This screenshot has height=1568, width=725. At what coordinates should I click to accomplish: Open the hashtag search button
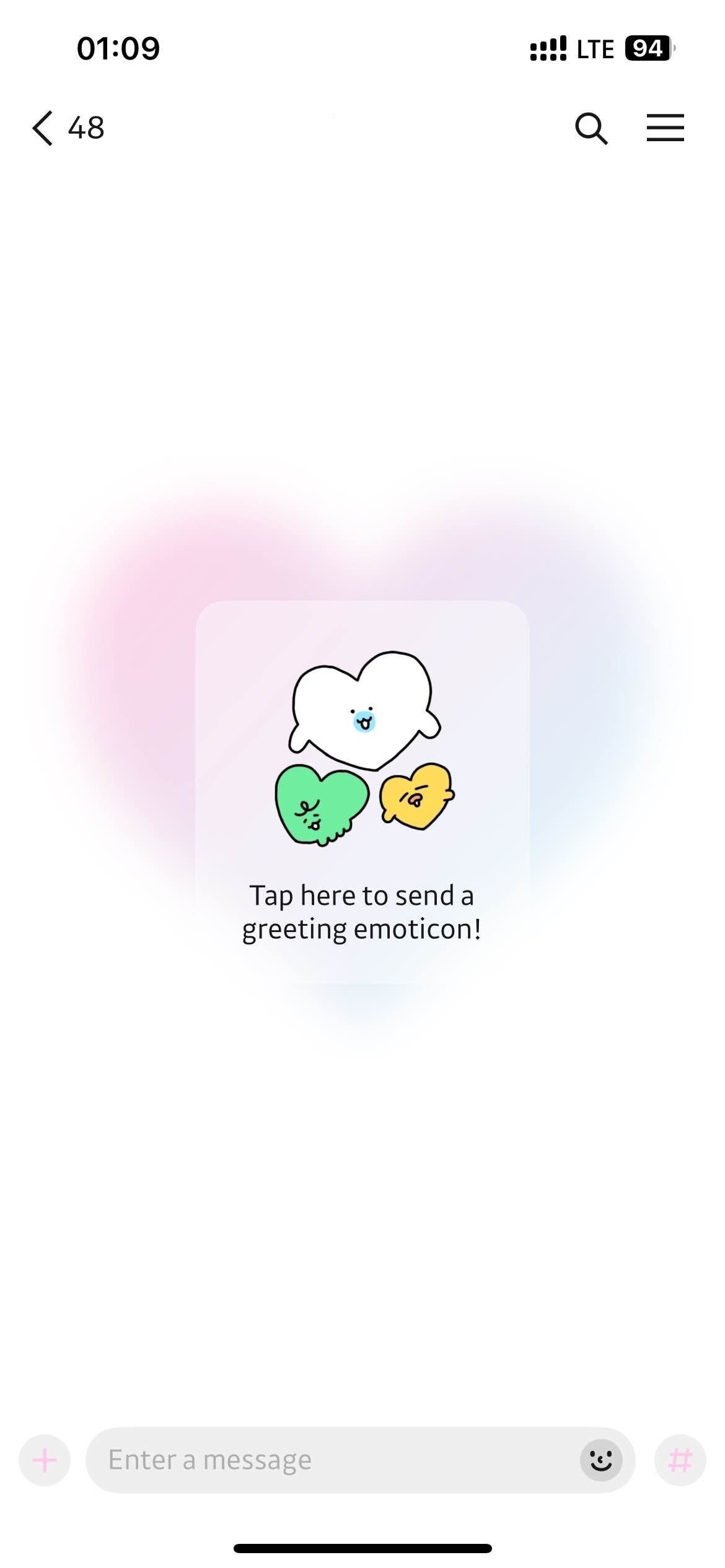coord(680,1460)
